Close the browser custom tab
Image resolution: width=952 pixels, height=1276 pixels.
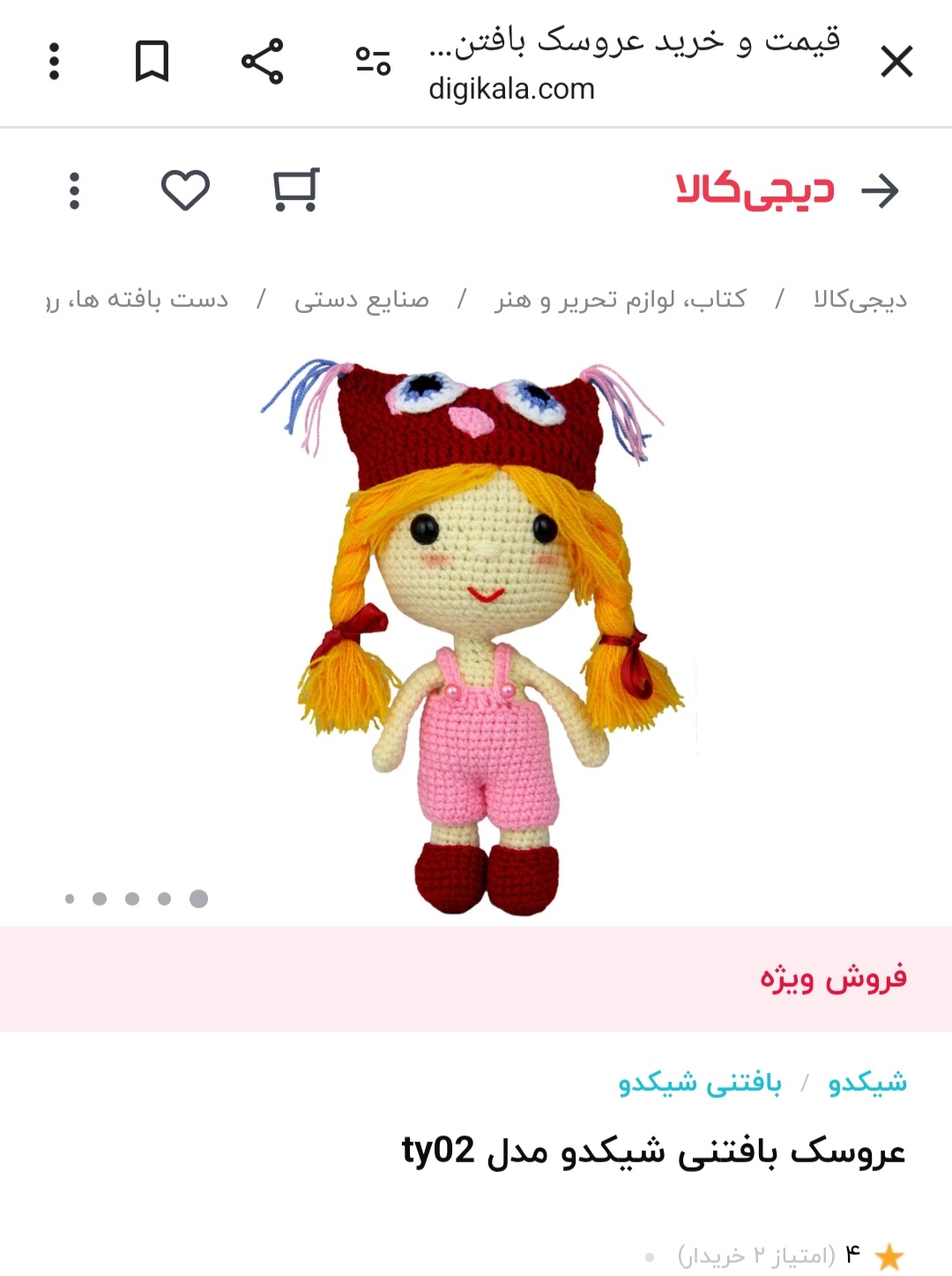(896, 62)
